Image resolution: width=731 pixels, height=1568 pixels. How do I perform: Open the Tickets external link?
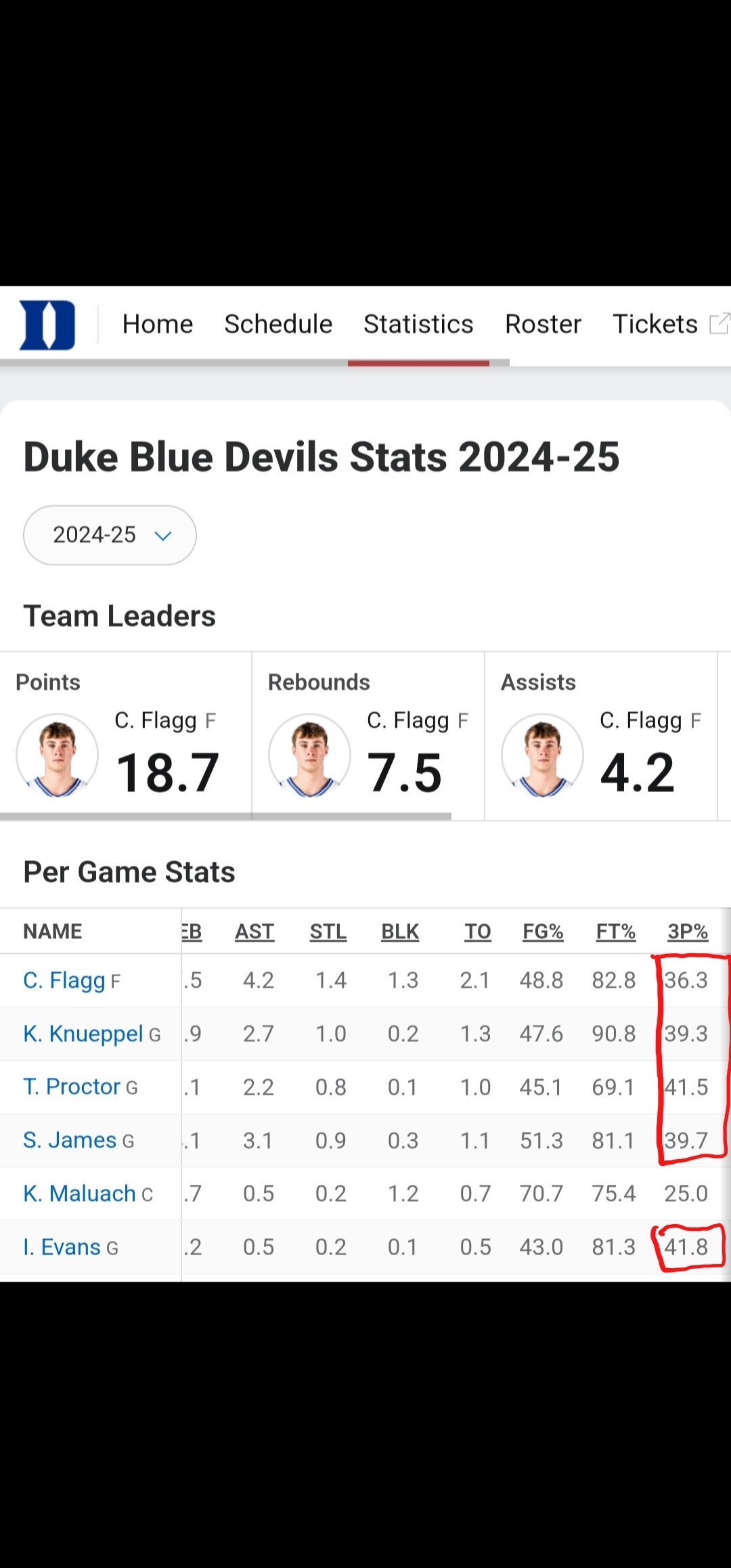670,324
